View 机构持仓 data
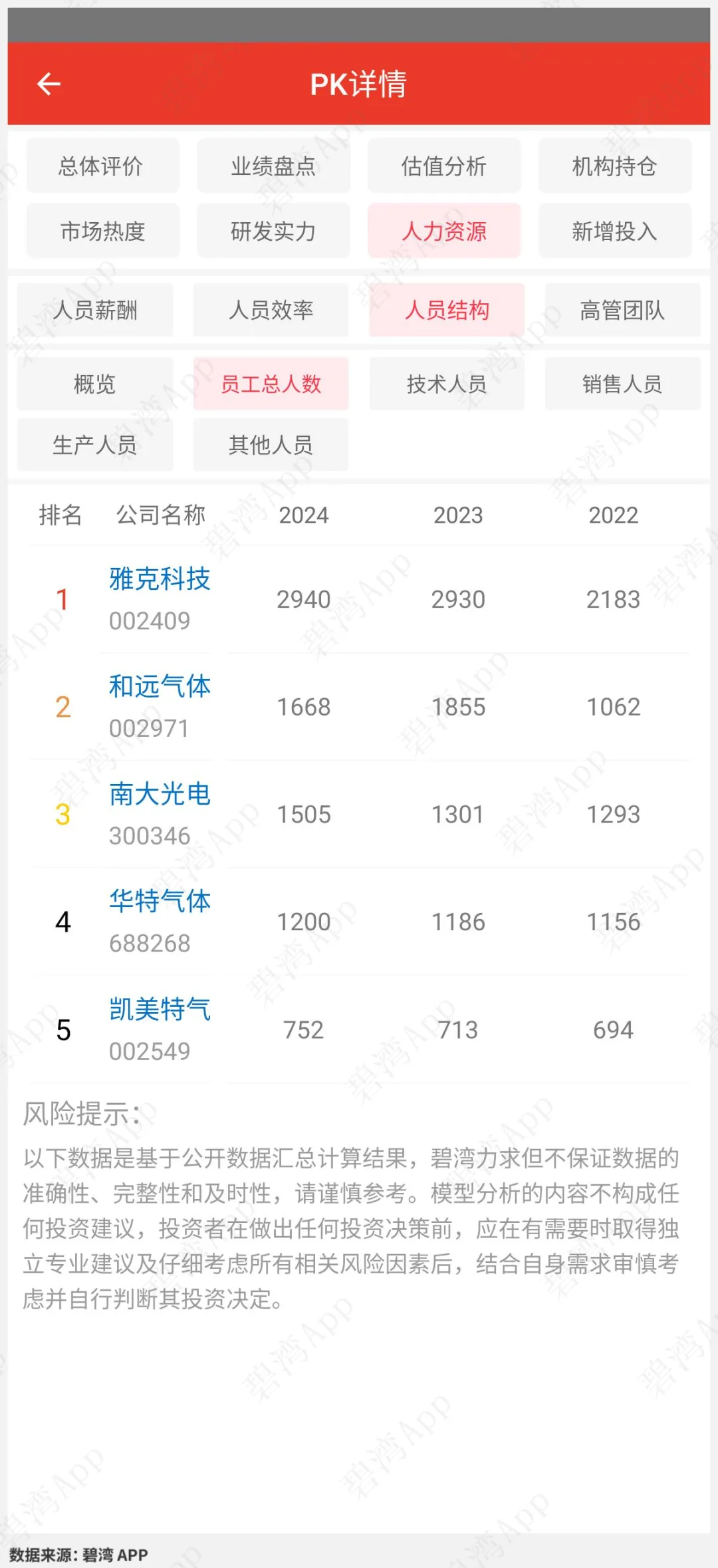This screenshot has width=718, height=1568. click(615, 166)
